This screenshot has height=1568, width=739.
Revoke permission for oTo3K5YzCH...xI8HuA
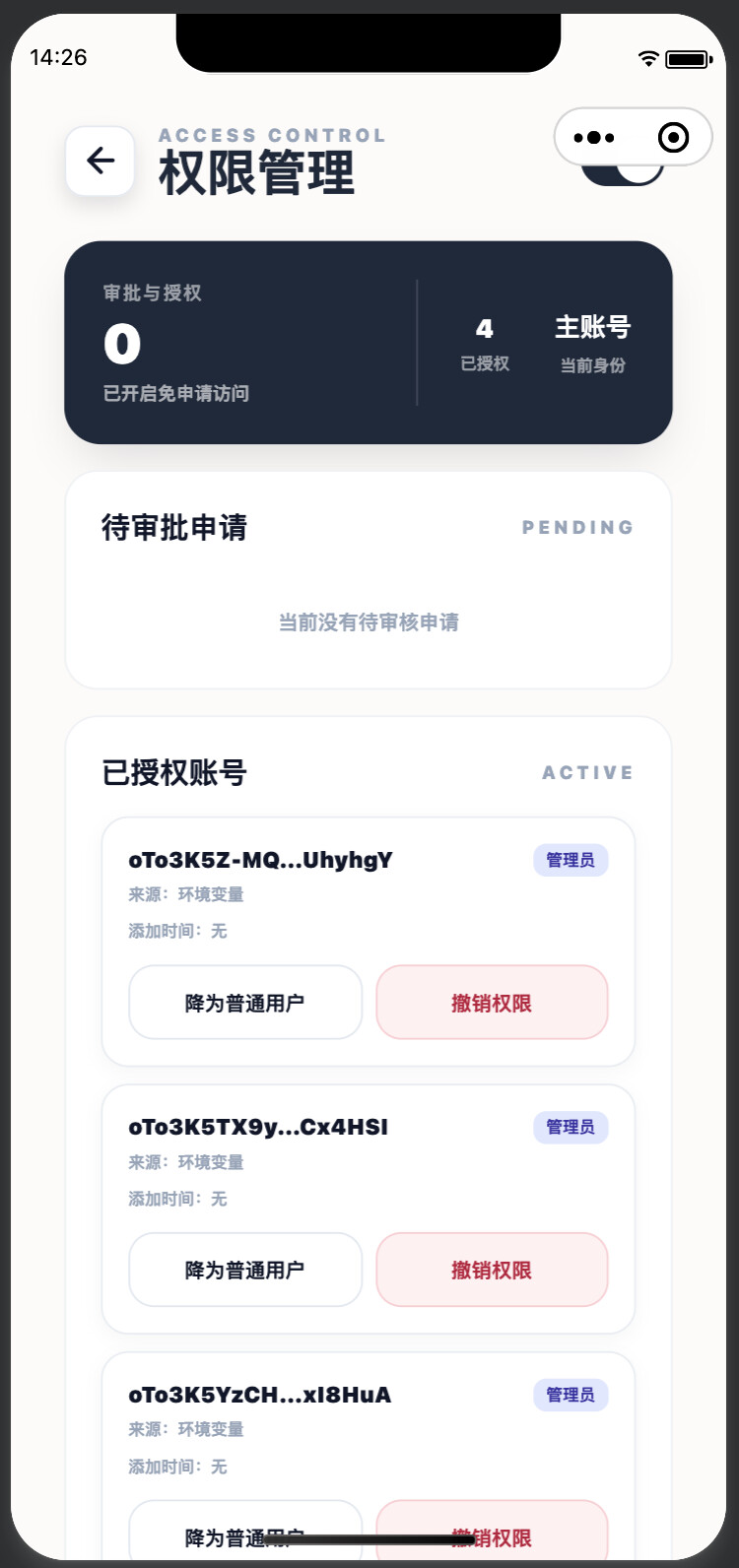tap(492, 1531)
